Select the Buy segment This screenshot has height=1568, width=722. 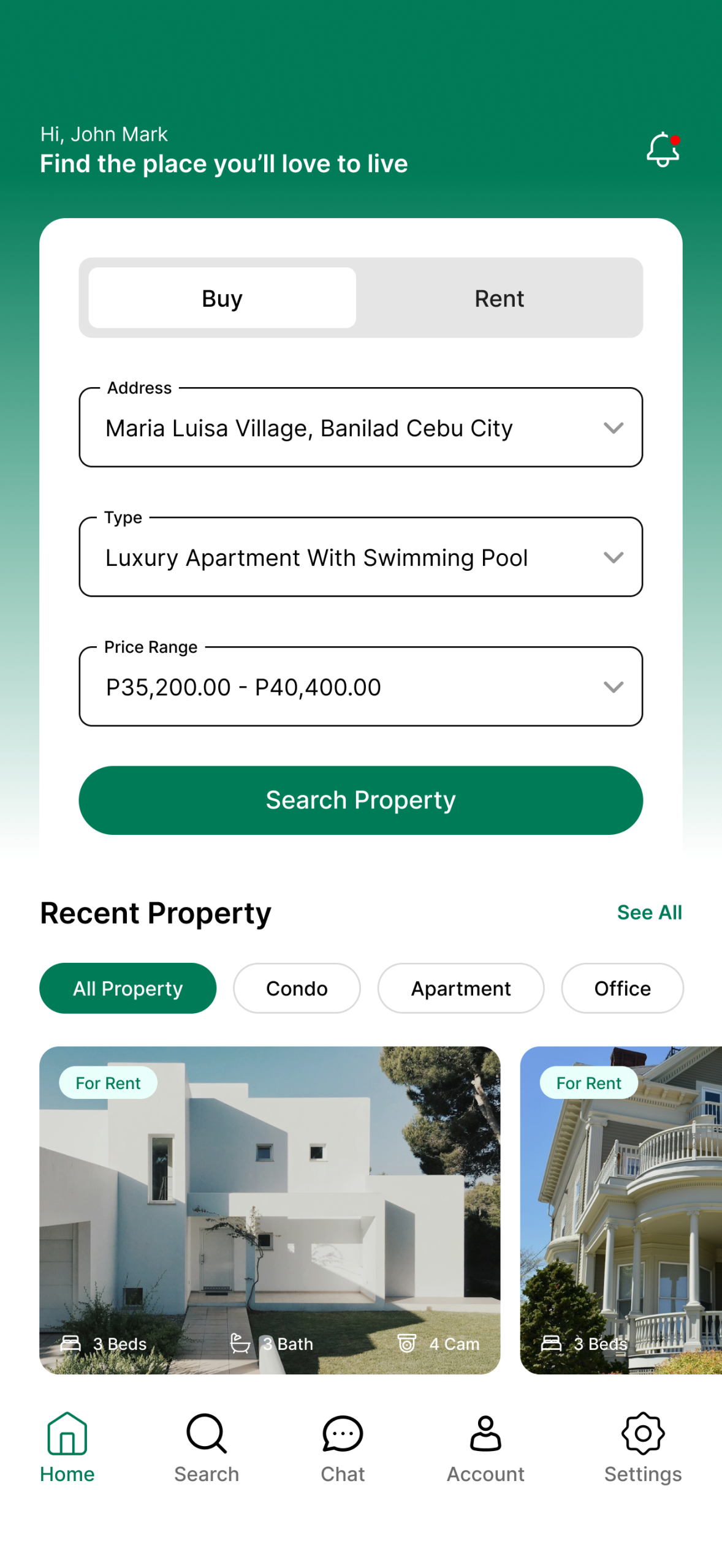click(222, 298)
